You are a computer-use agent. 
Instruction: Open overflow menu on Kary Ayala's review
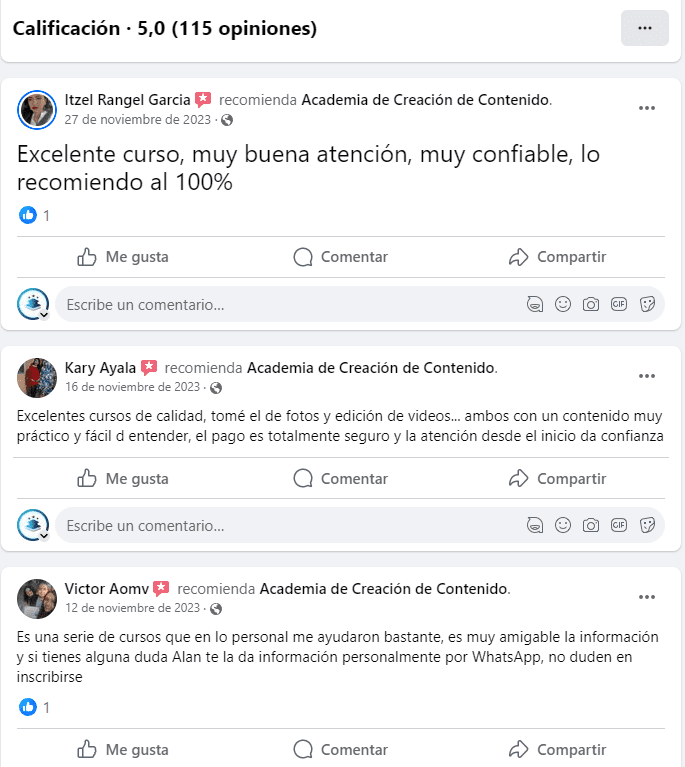(x=647, y=376)
